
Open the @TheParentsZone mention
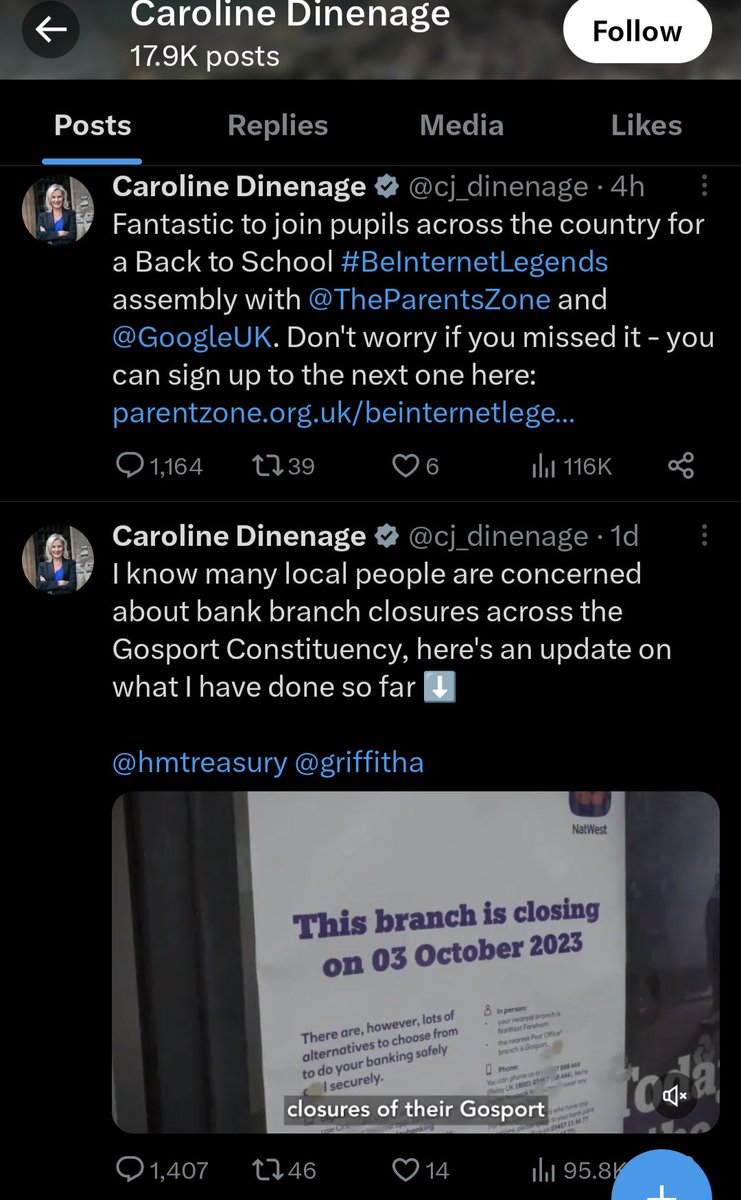click(429, 299)
